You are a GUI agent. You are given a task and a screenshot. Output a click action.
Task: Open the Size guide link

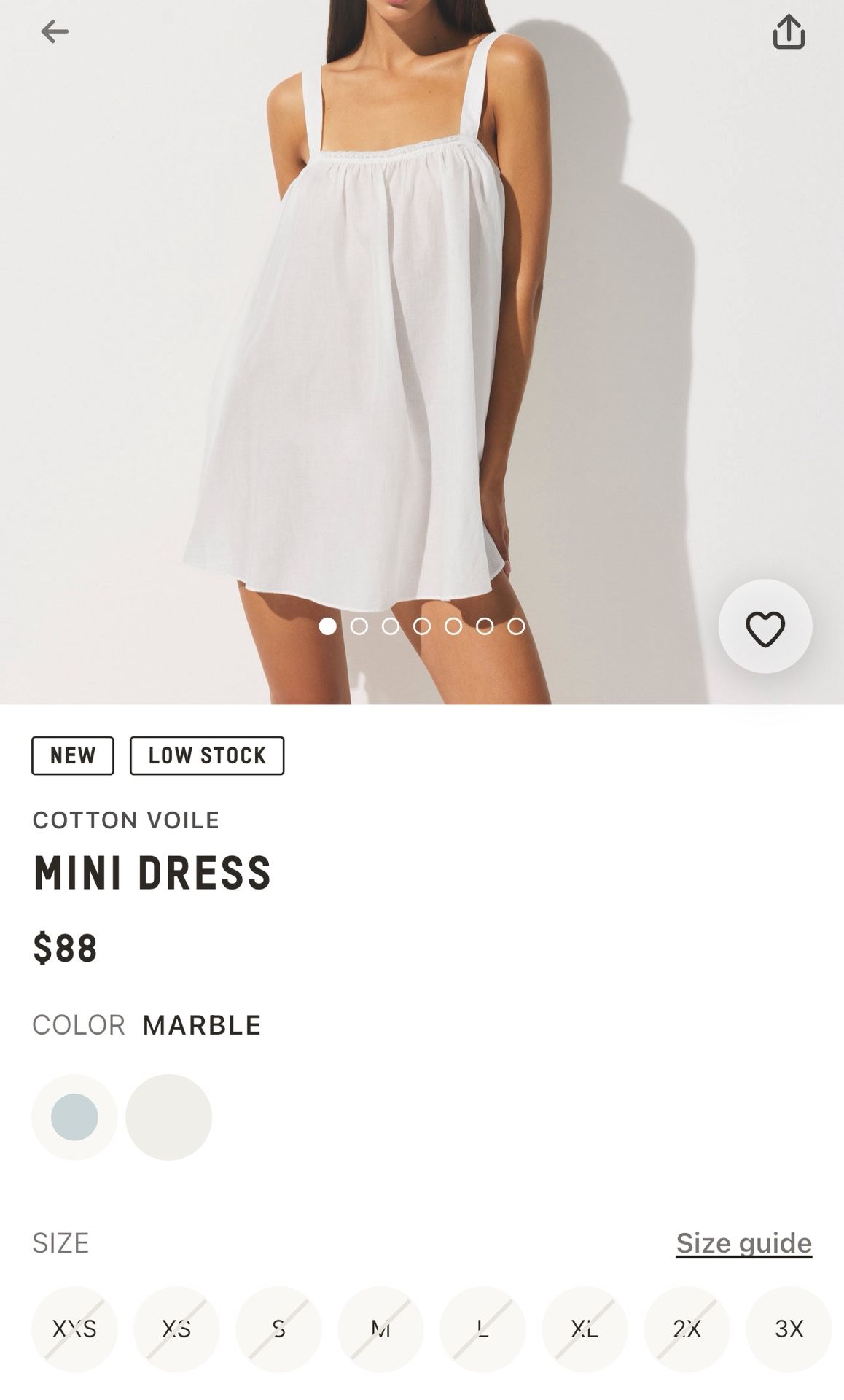click(743, 1243)
